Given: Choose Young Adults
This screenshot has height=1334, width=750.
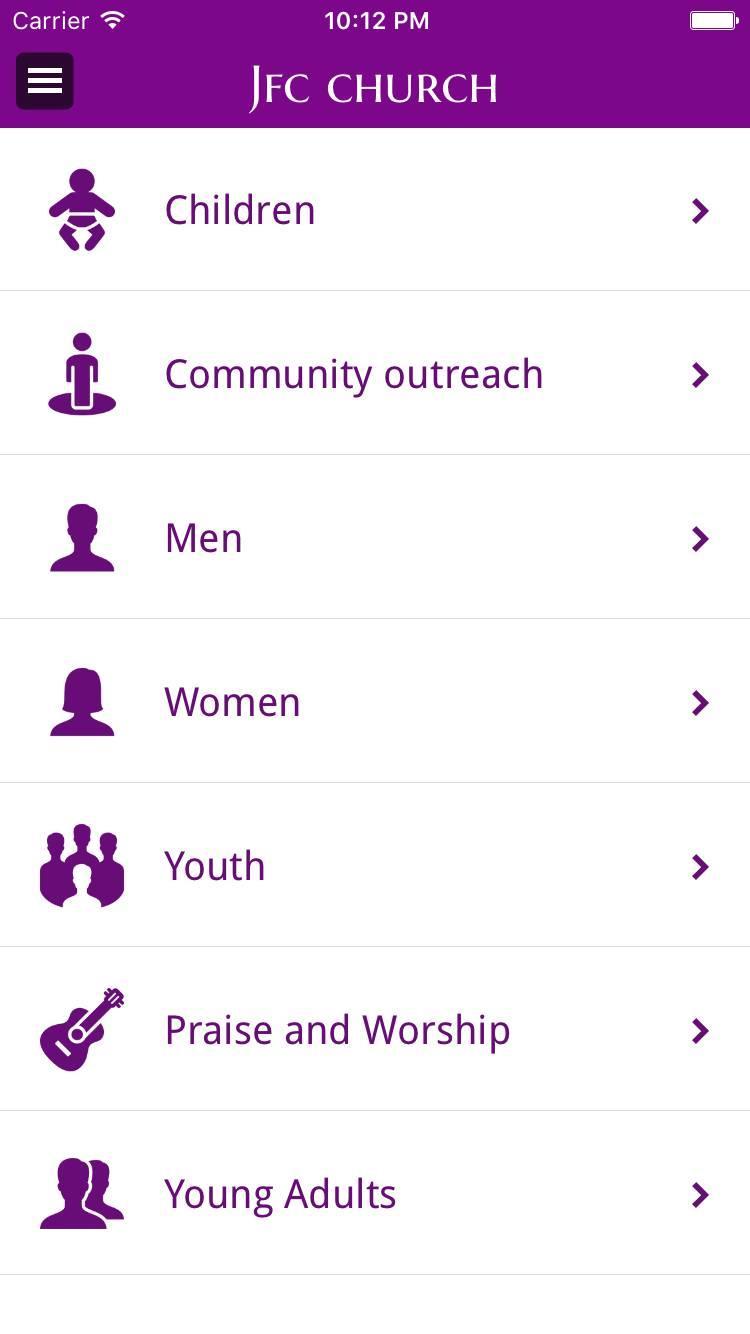Looking at the screenshot, I should (x=375, y=1194).
